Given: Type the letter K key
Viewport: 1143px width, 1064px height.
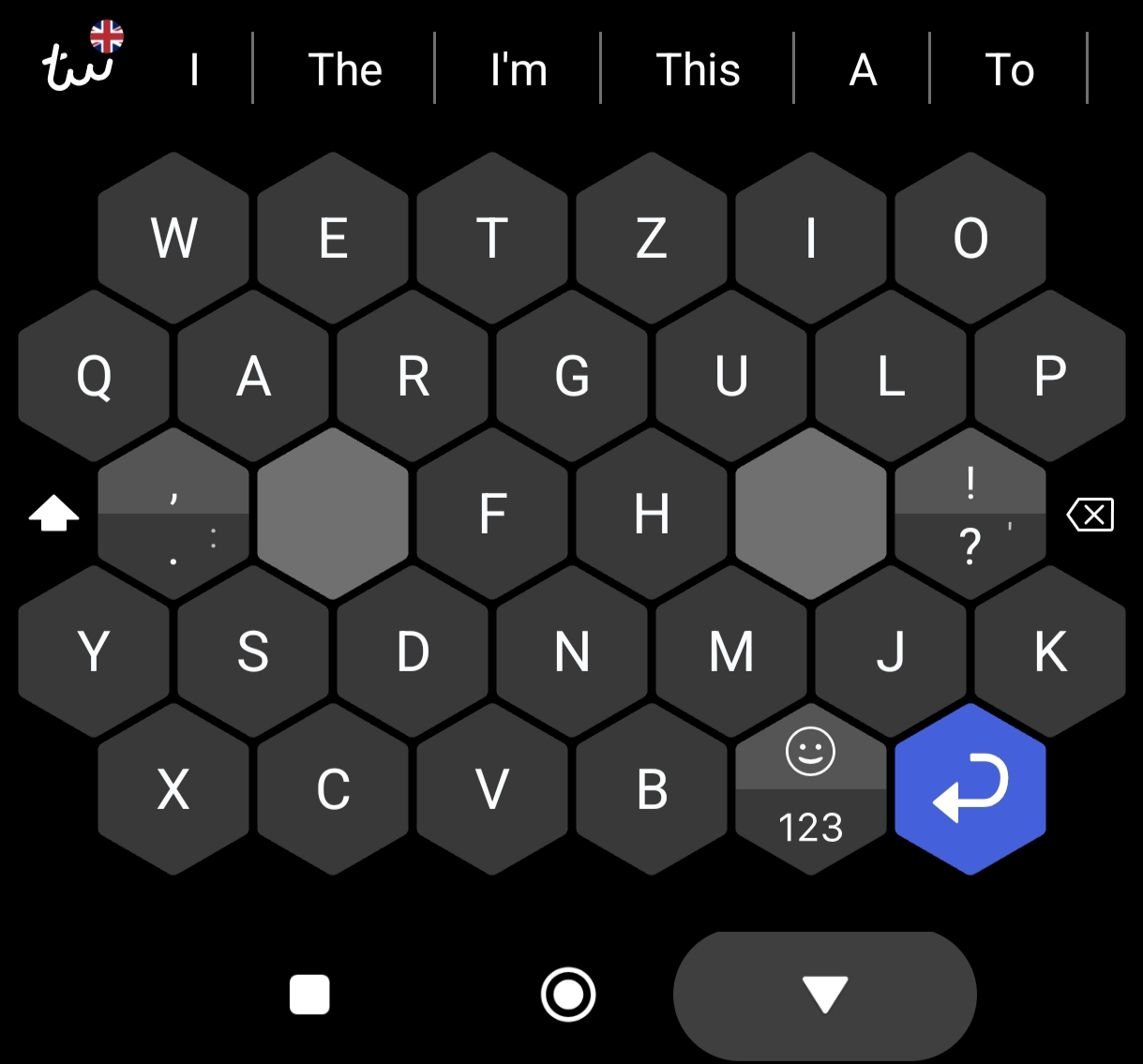Looking at the screenshot, I should (1050, 652).
